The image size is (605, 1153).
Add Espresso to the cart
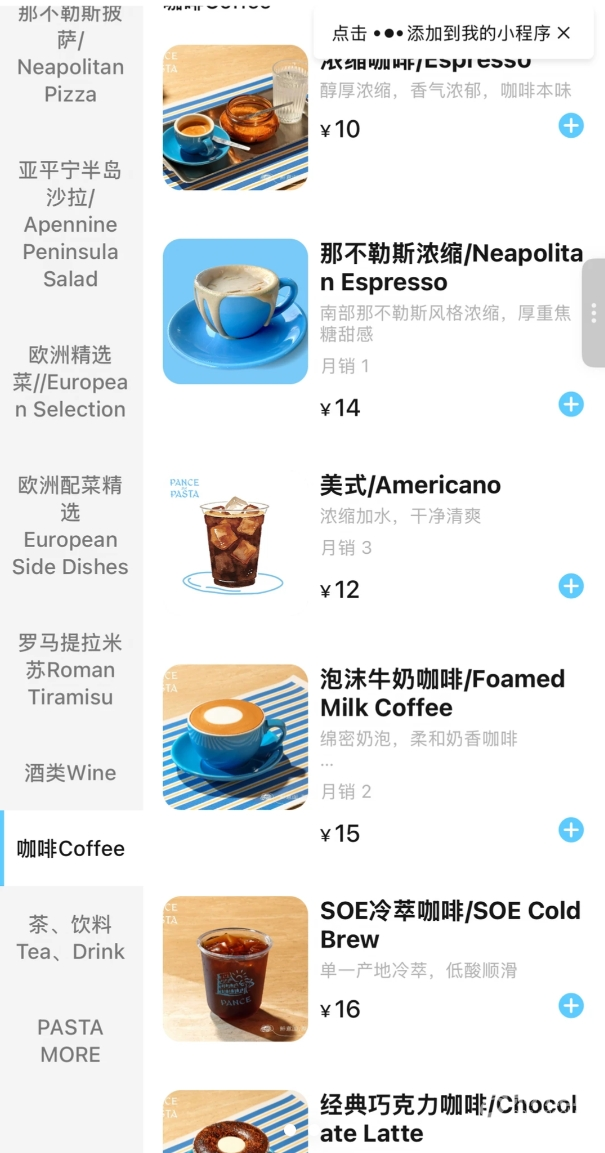(571, 126)
